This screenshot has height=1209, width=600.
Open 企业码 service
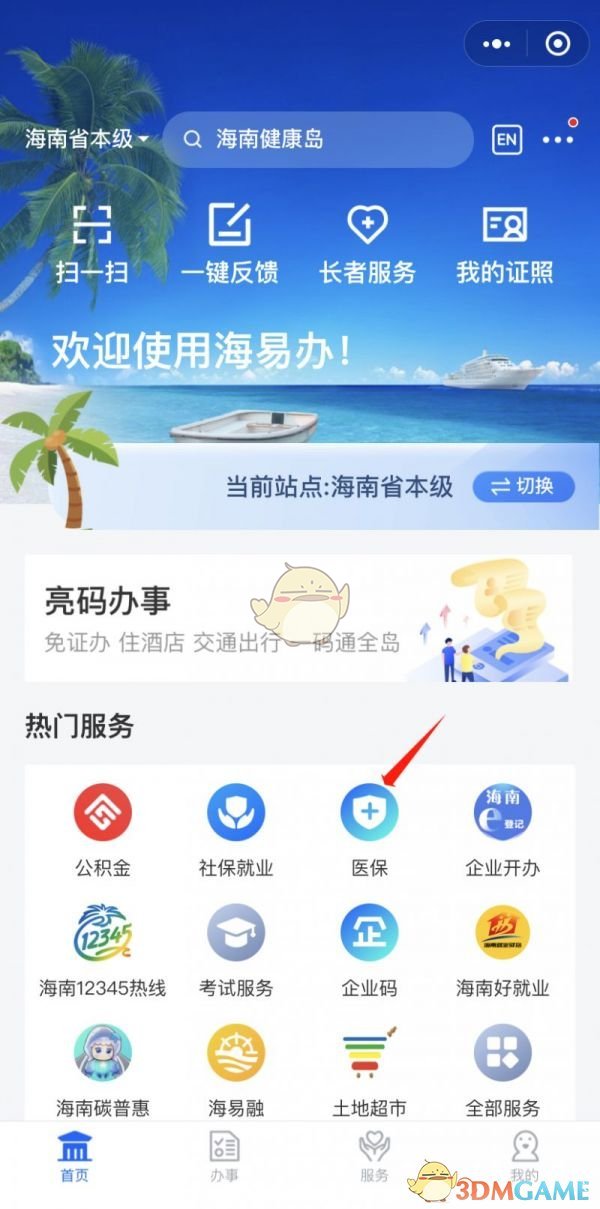click(x=369, y=949)
